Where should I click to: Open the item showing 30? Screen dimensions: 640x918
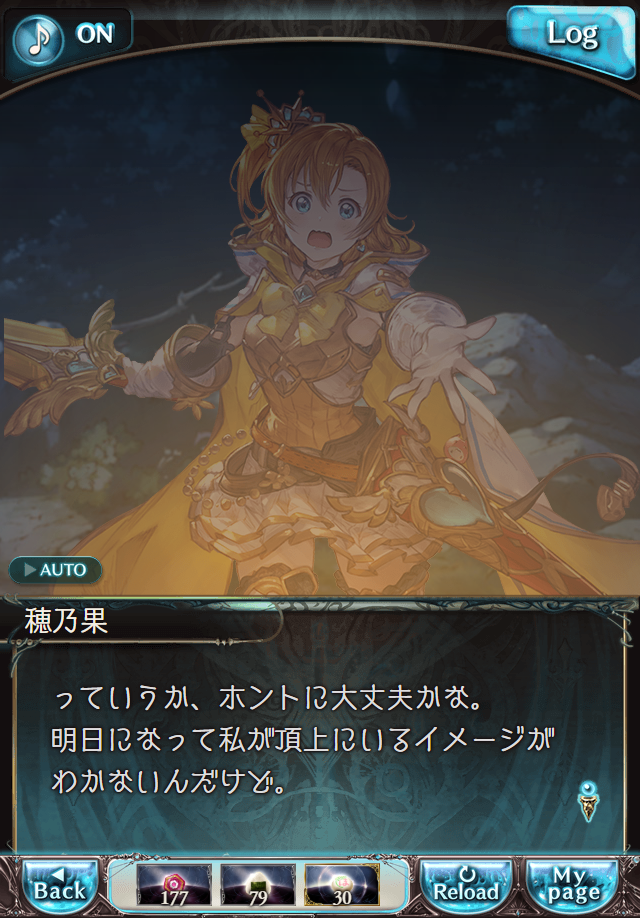click(x=342, y=884)
